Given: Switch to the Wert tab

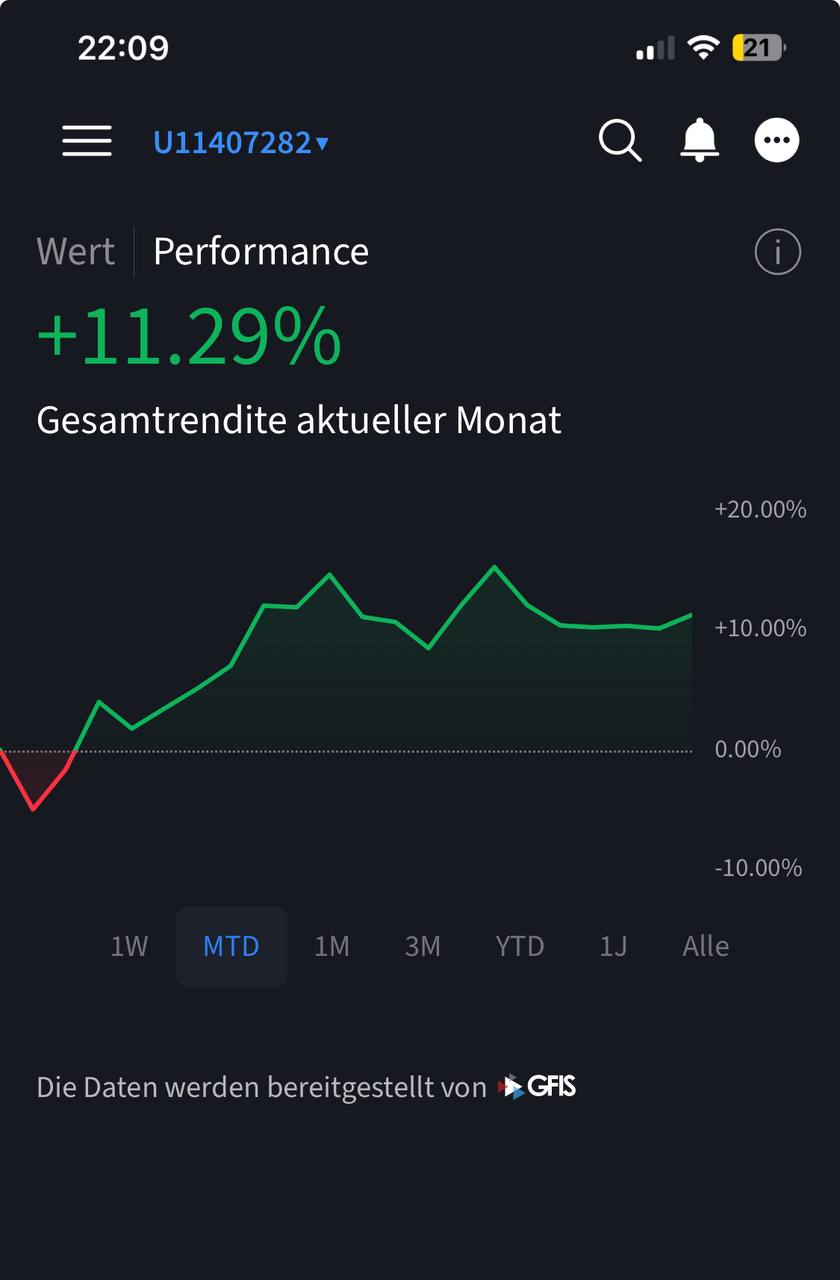Looking at the screenshot, I should tap(76, 251).
